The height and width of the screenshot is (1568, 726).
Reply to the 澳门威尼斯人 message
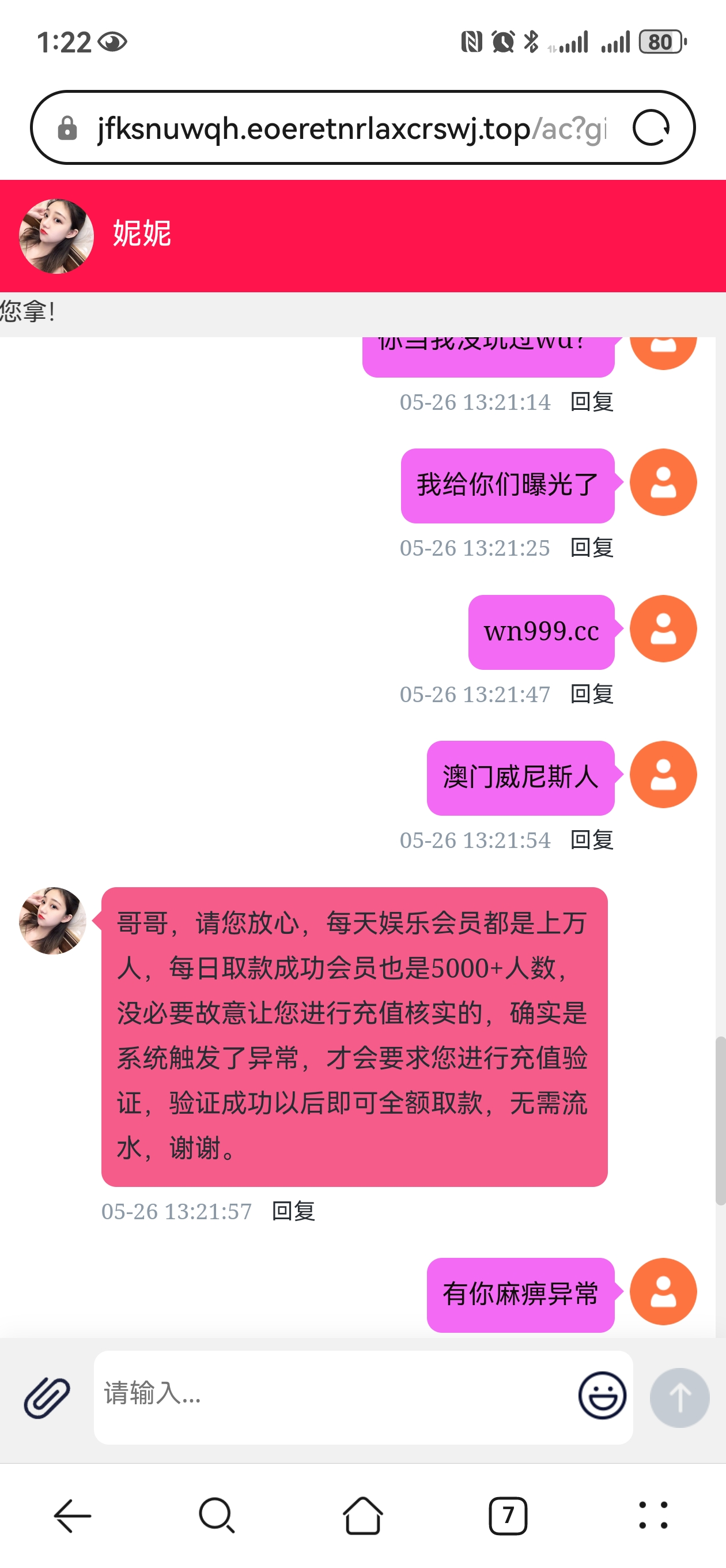(x=592, y=840)
